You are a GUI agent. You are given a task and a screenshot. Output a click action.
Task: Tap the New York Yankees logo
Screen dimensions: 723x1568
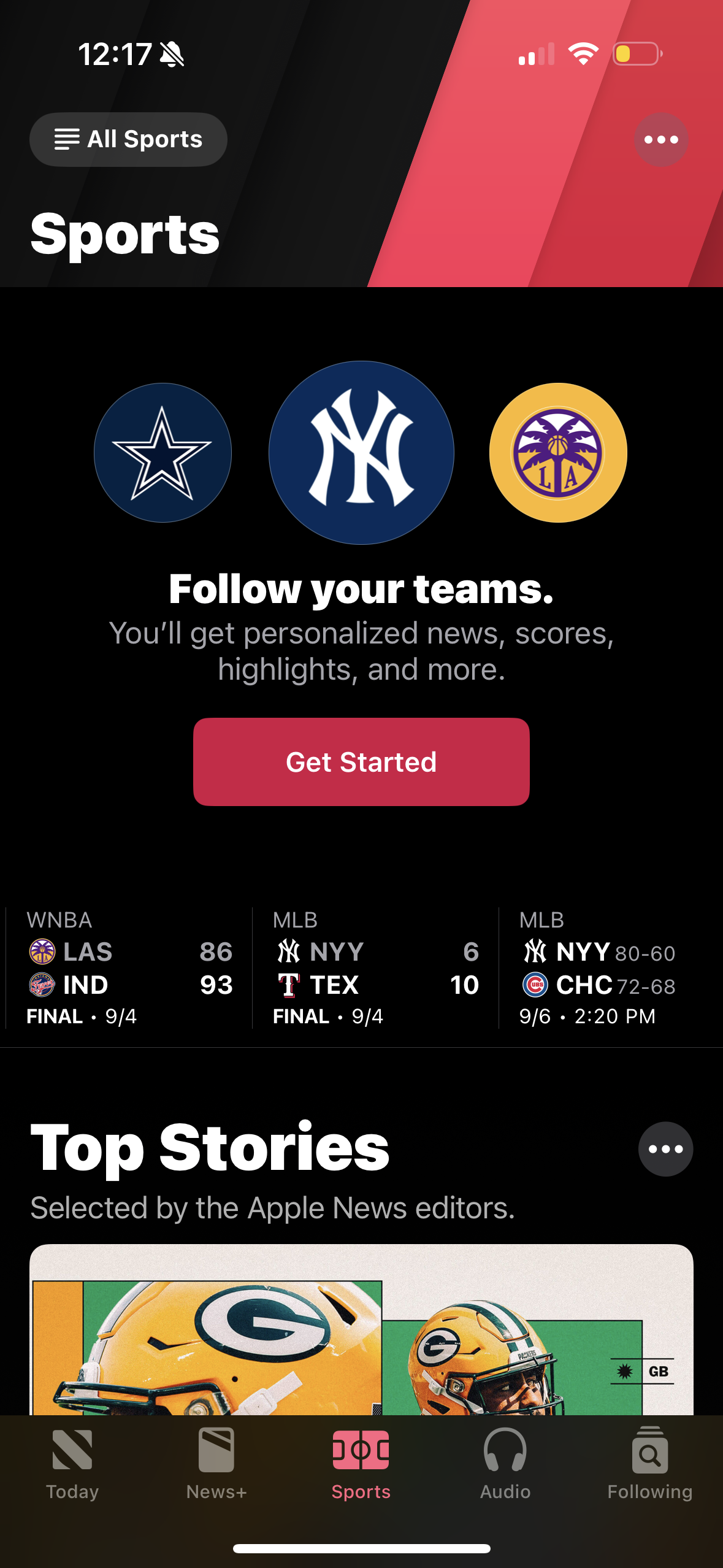(361, 452)
